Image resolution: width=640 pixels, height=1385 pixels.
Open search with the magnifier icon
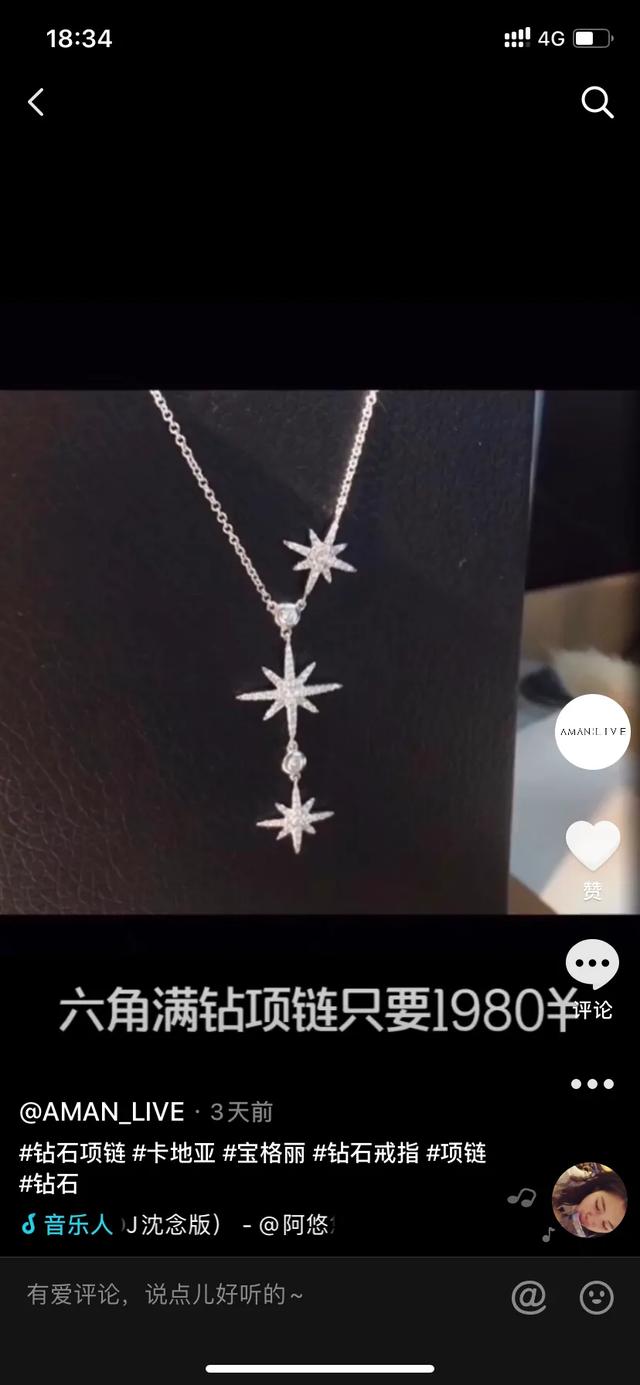click(597, 102)
